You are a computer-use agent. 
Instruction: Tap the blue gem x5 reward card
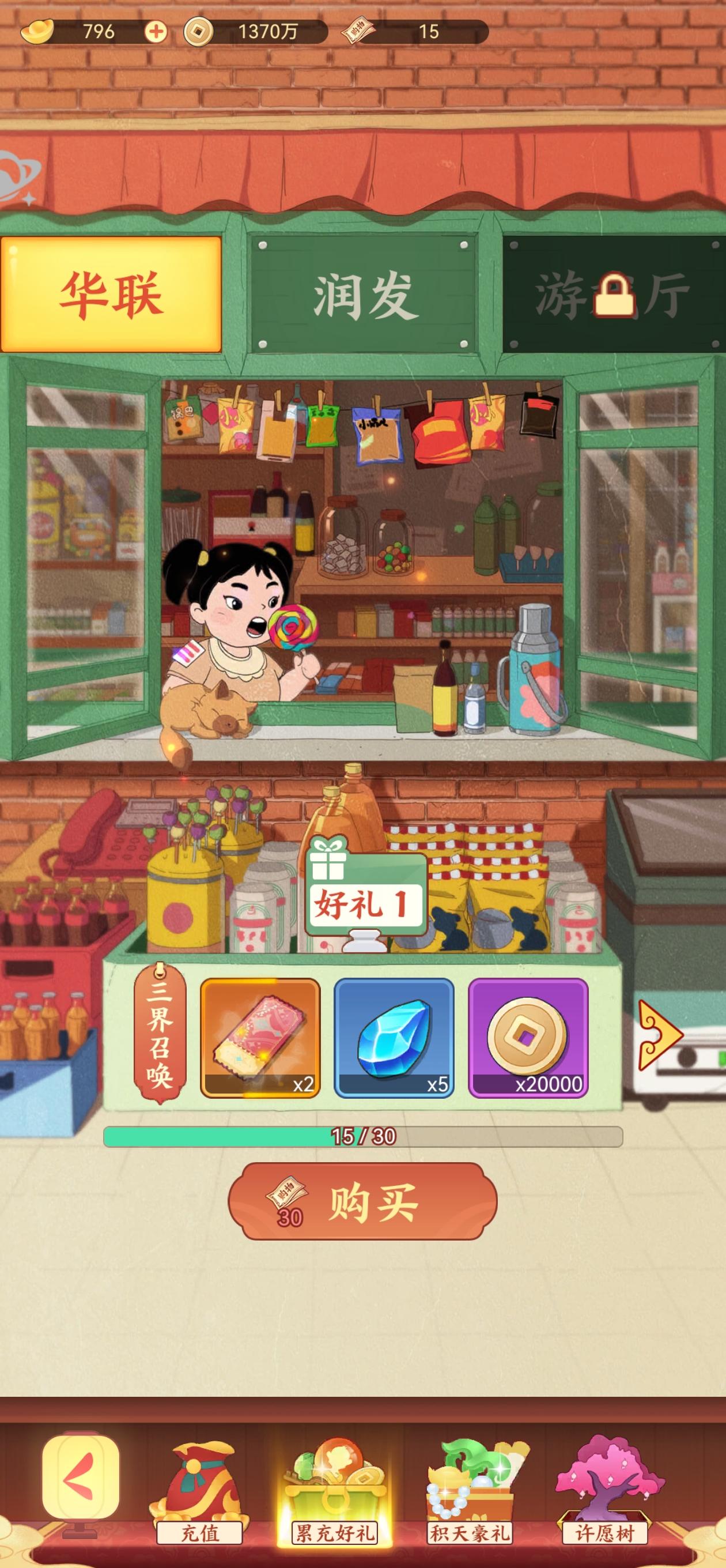(x=396, y=1038)
